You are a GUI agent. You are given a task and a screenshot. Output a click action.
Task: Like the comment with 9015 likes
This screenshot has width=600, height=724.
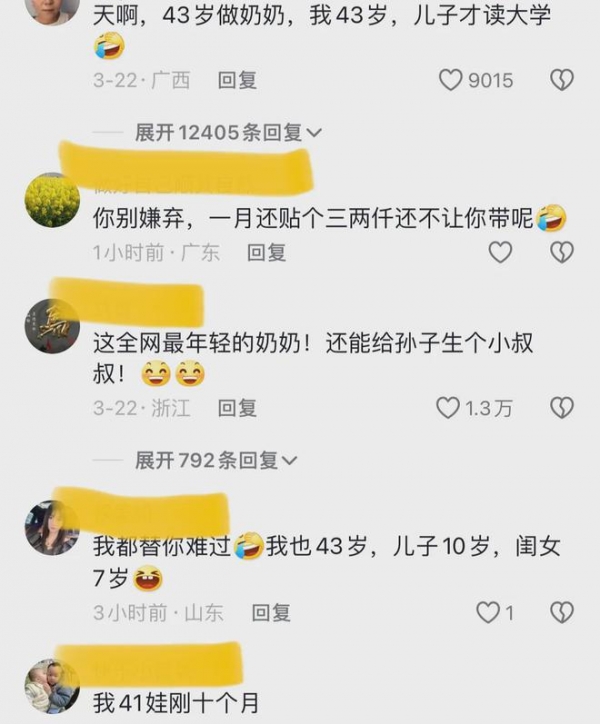tap(452, 81)
